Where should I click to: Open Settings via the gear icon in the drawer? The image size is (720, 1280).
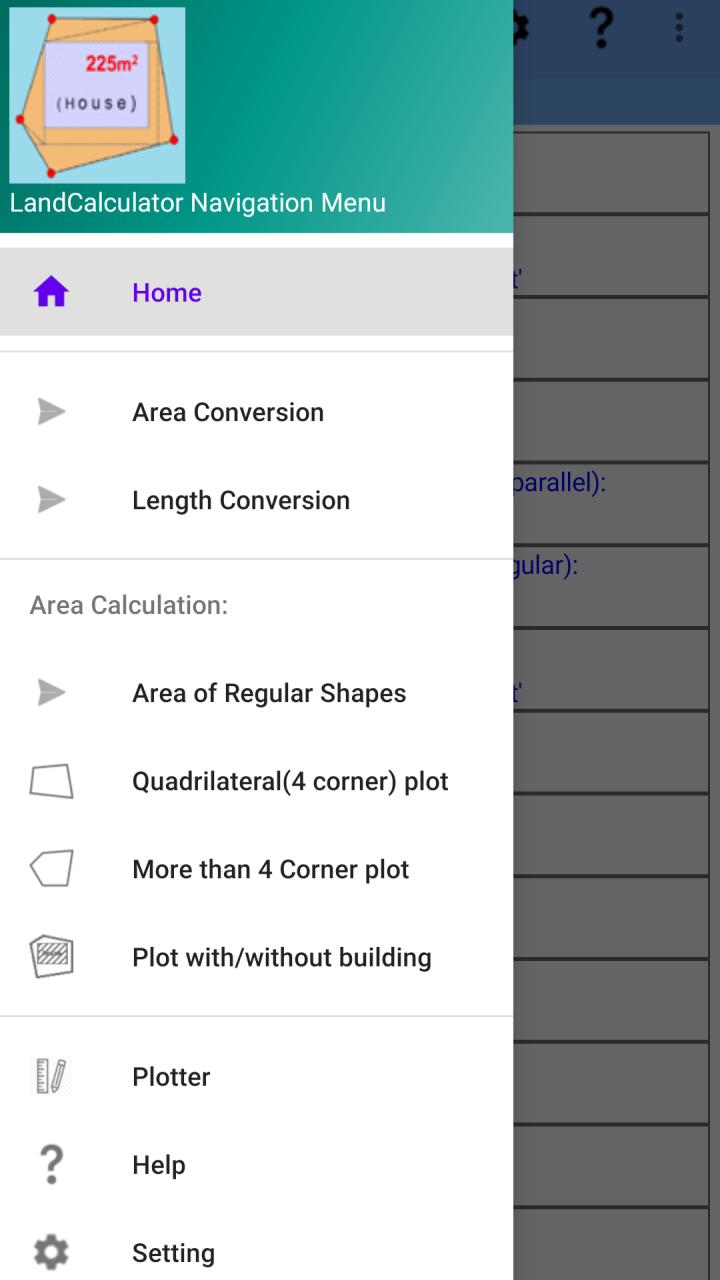click(x=50, y=1252)
